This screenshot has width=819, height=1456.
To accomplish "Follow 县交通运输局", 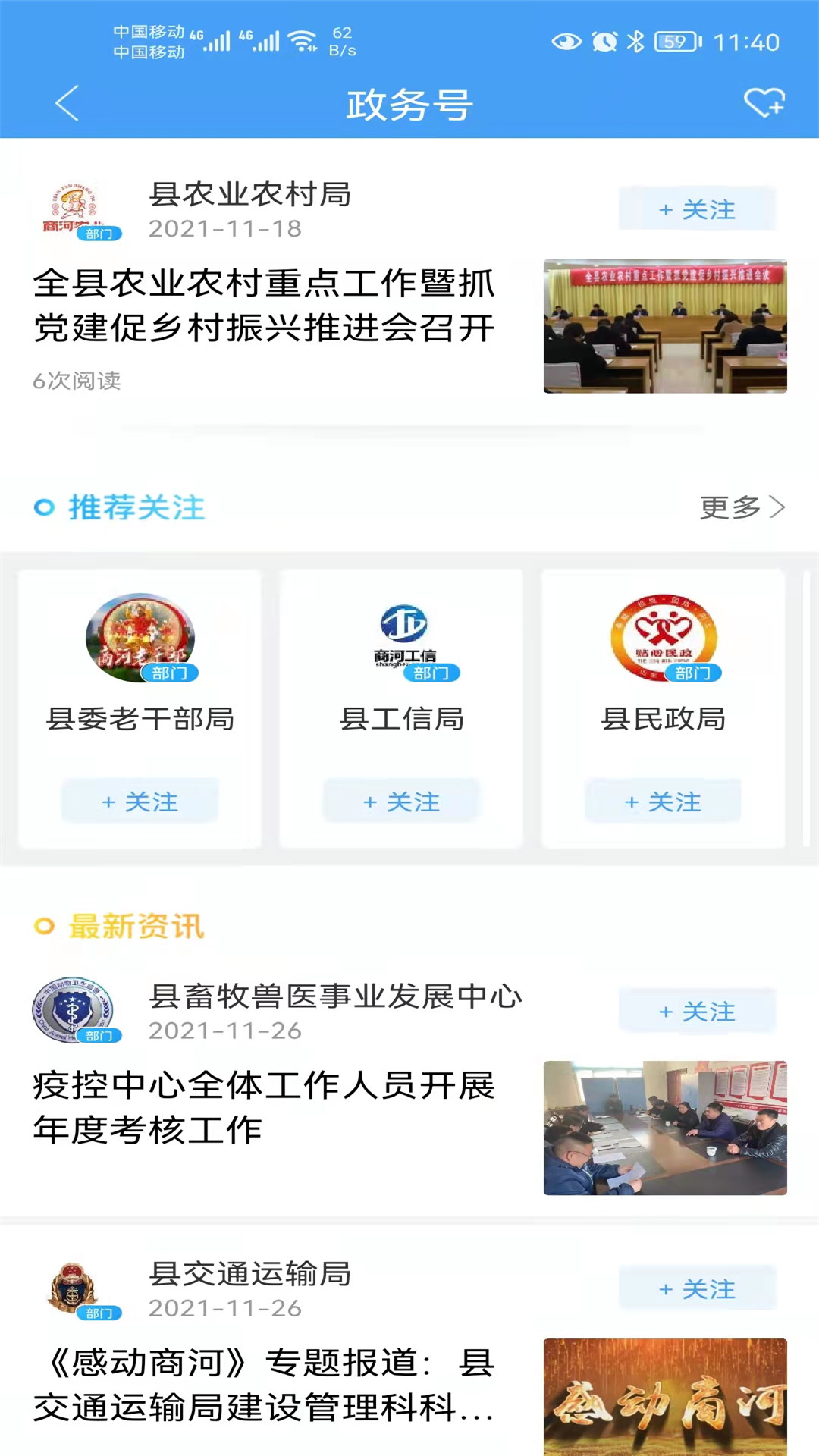I will coord(697,1288).
